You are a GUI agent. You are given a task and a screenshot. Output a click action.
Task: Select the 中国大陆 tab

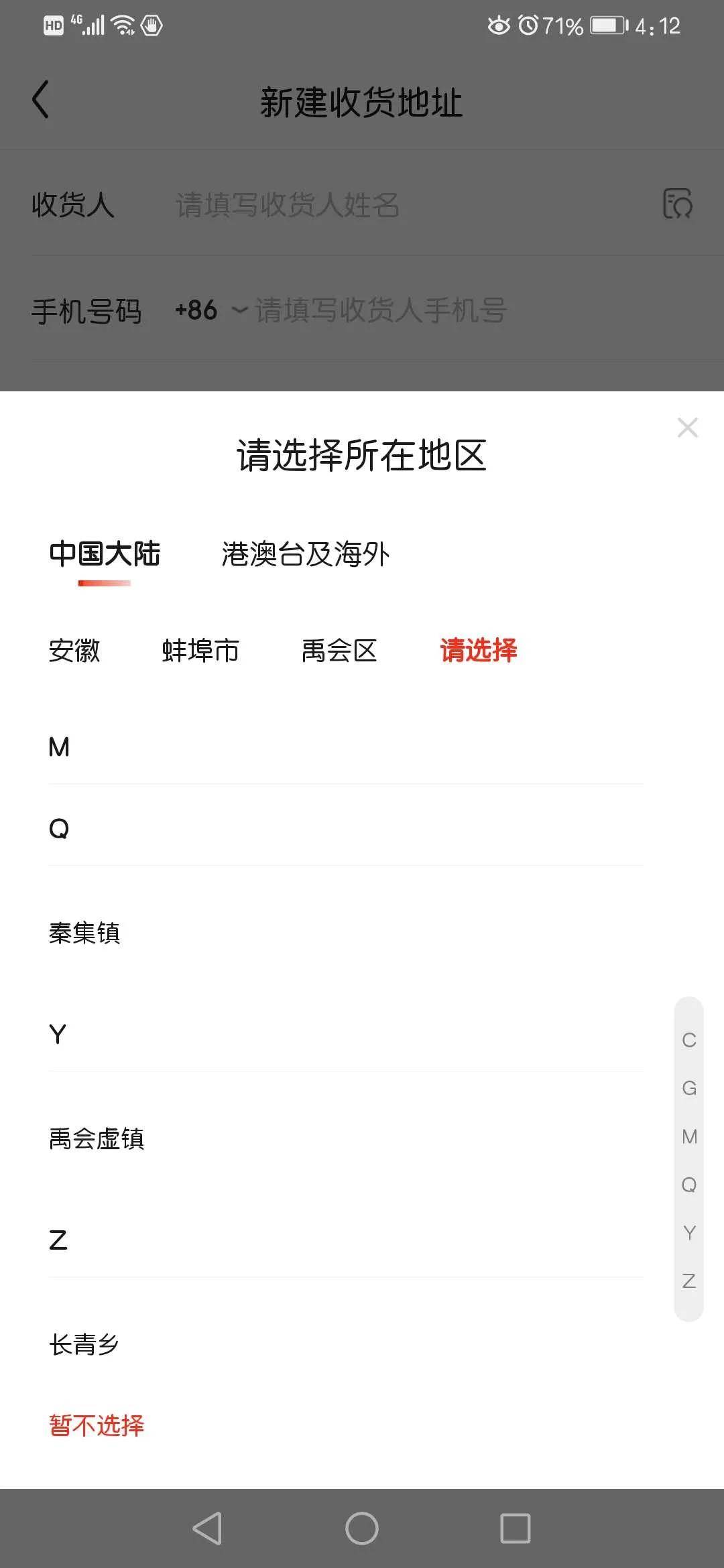(105, 554)
